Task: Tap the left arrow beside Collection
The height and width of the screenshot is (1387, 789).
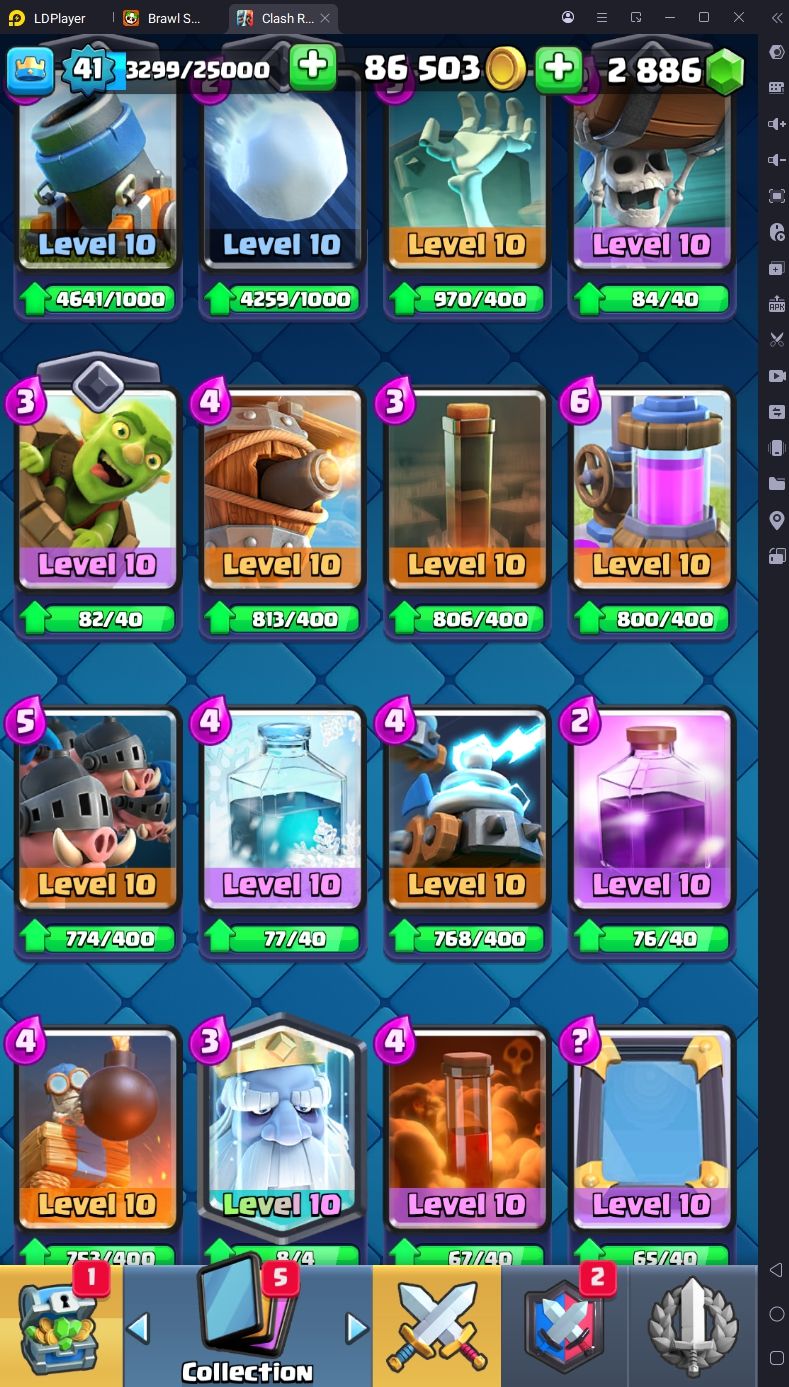Action: point(139,1328)
